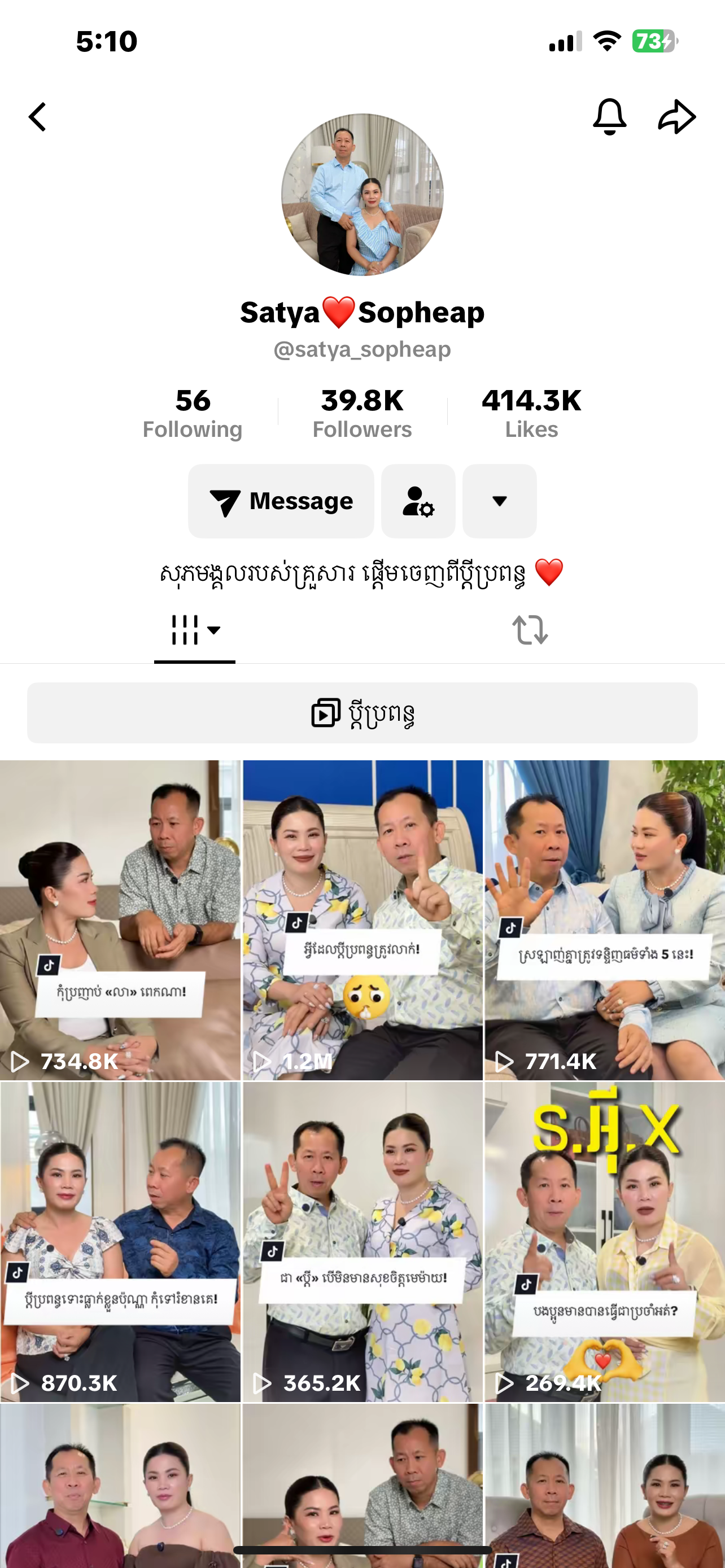Go back using the top-left arrow
The width and height of the screenshot is (725, 1568).
(x=38, y=117)
